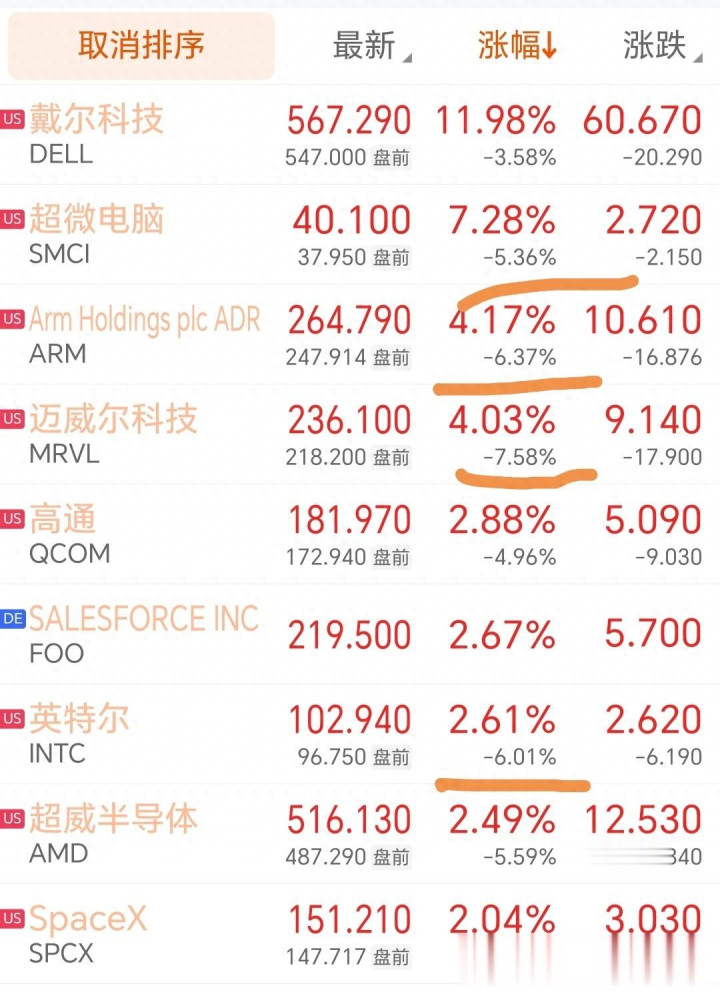The width and height of the screenshot is (720, 994).
Task: Sort by 最新 column
Action: 372,46
